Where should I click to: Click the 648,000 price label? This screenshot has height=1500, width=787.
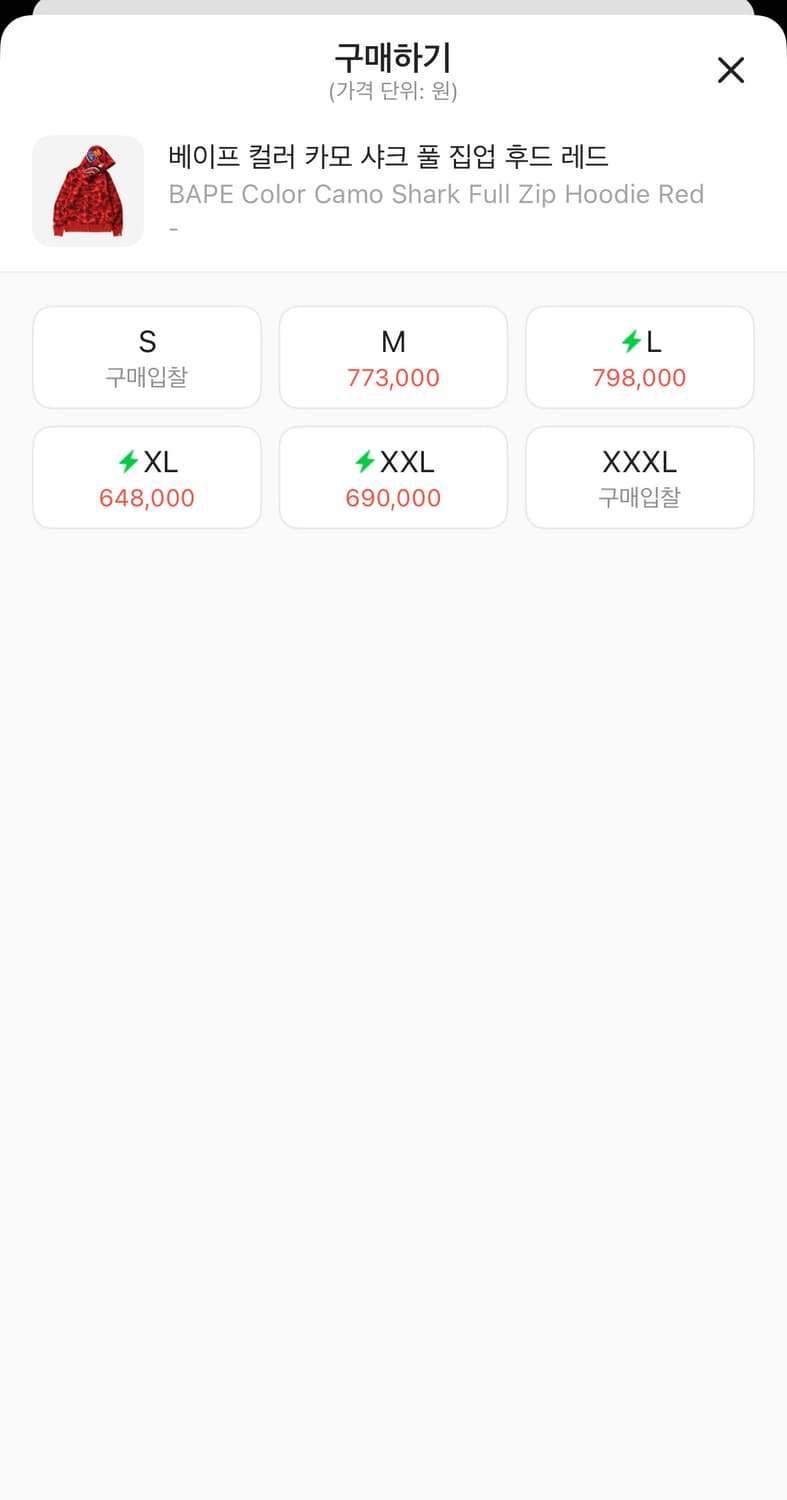pyautogui.click(x=146, y=497)
